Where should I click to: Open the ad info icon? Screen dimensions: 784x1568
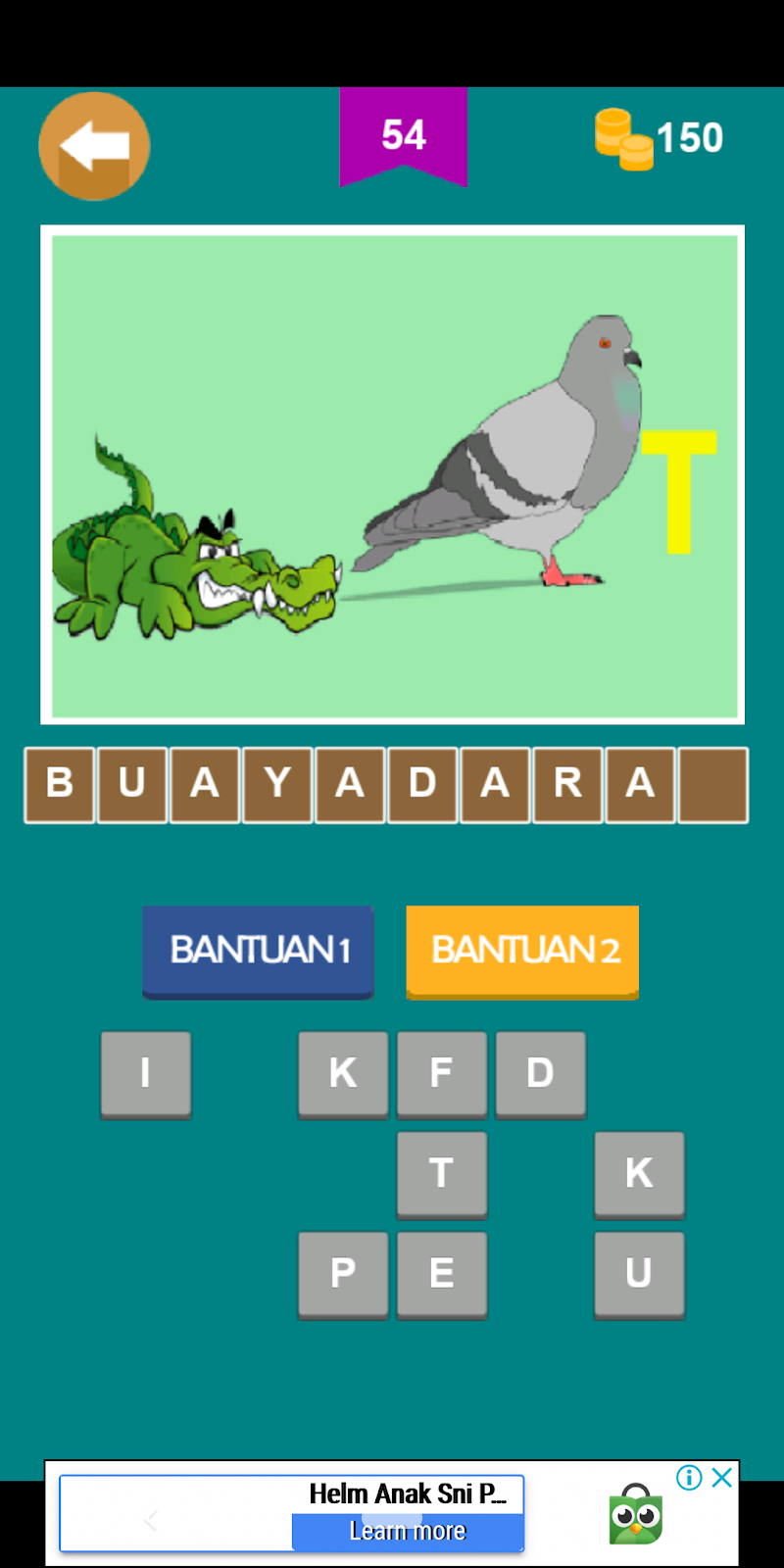click(689, 1478)
